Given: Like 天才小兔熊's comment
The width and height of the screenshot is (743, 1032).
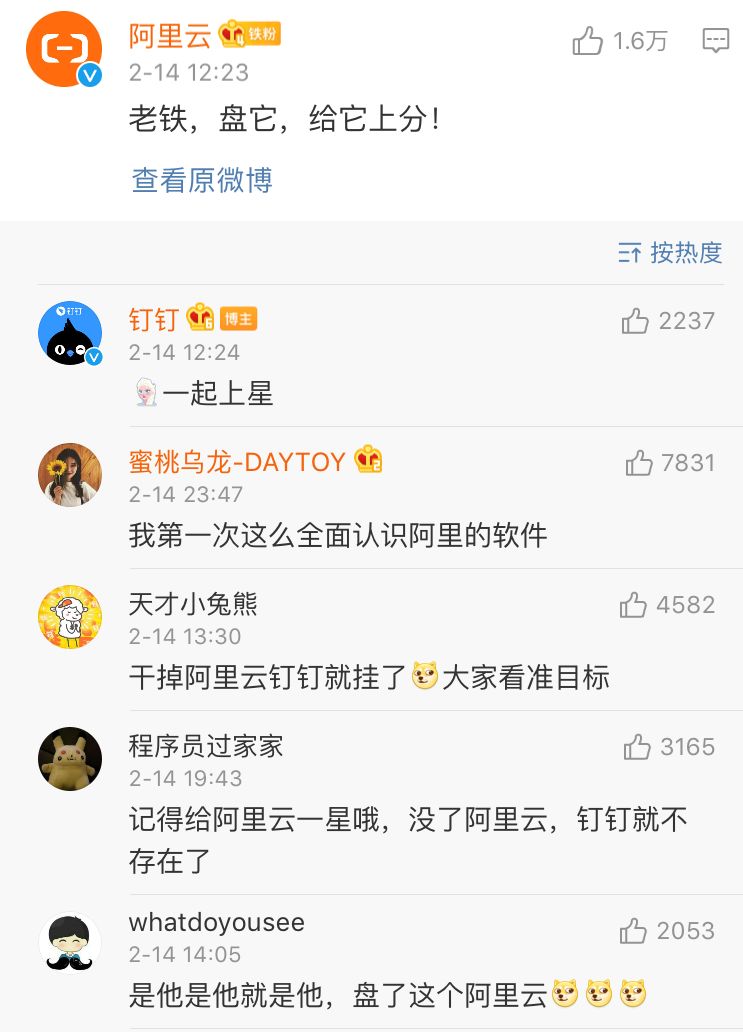Looking at the screenshot, I should click(x=634, y=605).
